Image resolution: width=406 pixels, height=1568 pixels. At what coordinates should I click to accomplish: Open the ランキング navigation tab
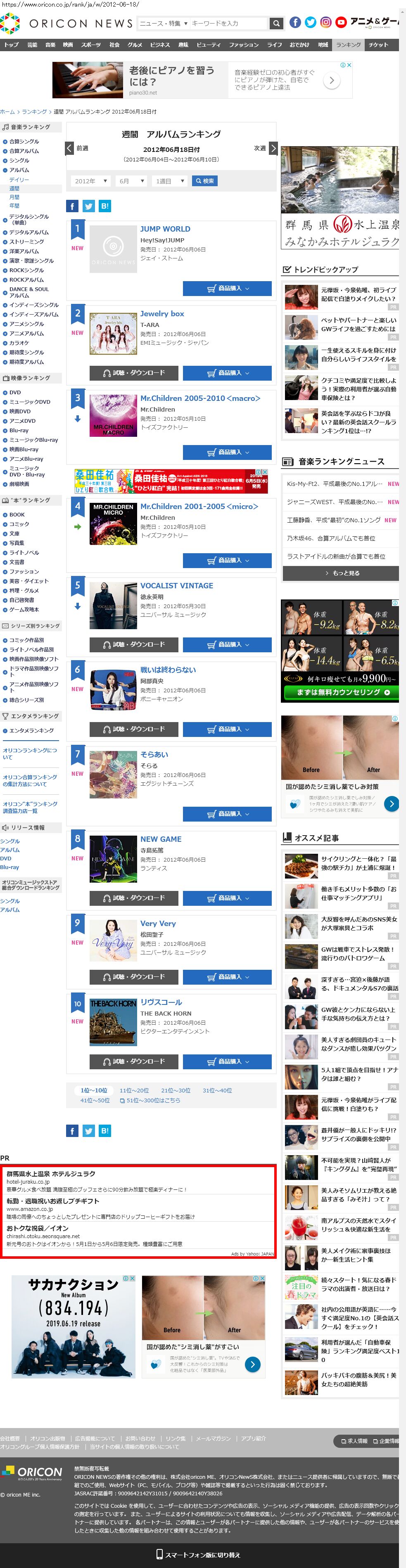(x=348, y=45)
